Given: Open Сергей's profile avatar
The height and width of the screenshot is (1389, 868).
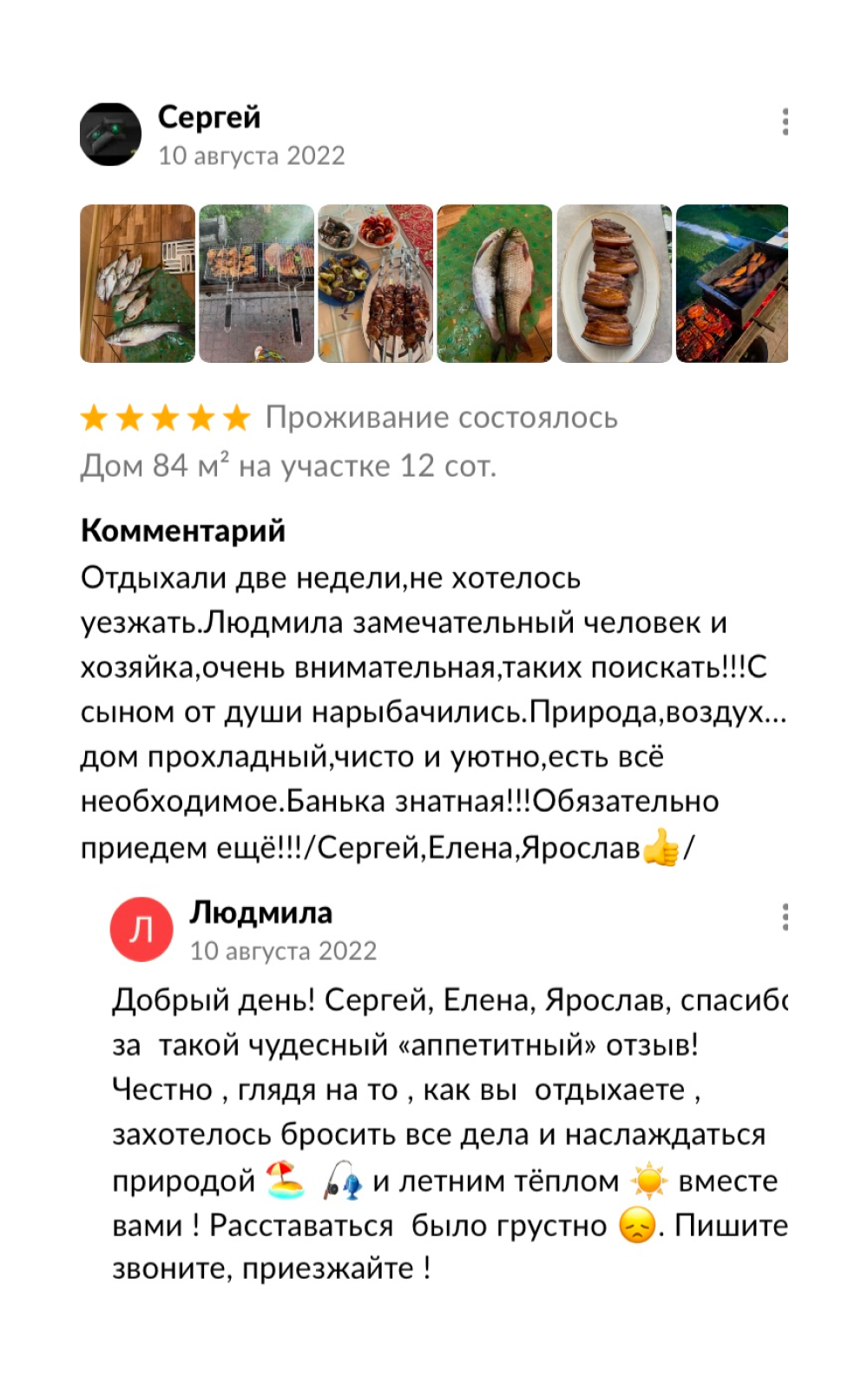Looking at the screenshot, I should coord(110,134).
